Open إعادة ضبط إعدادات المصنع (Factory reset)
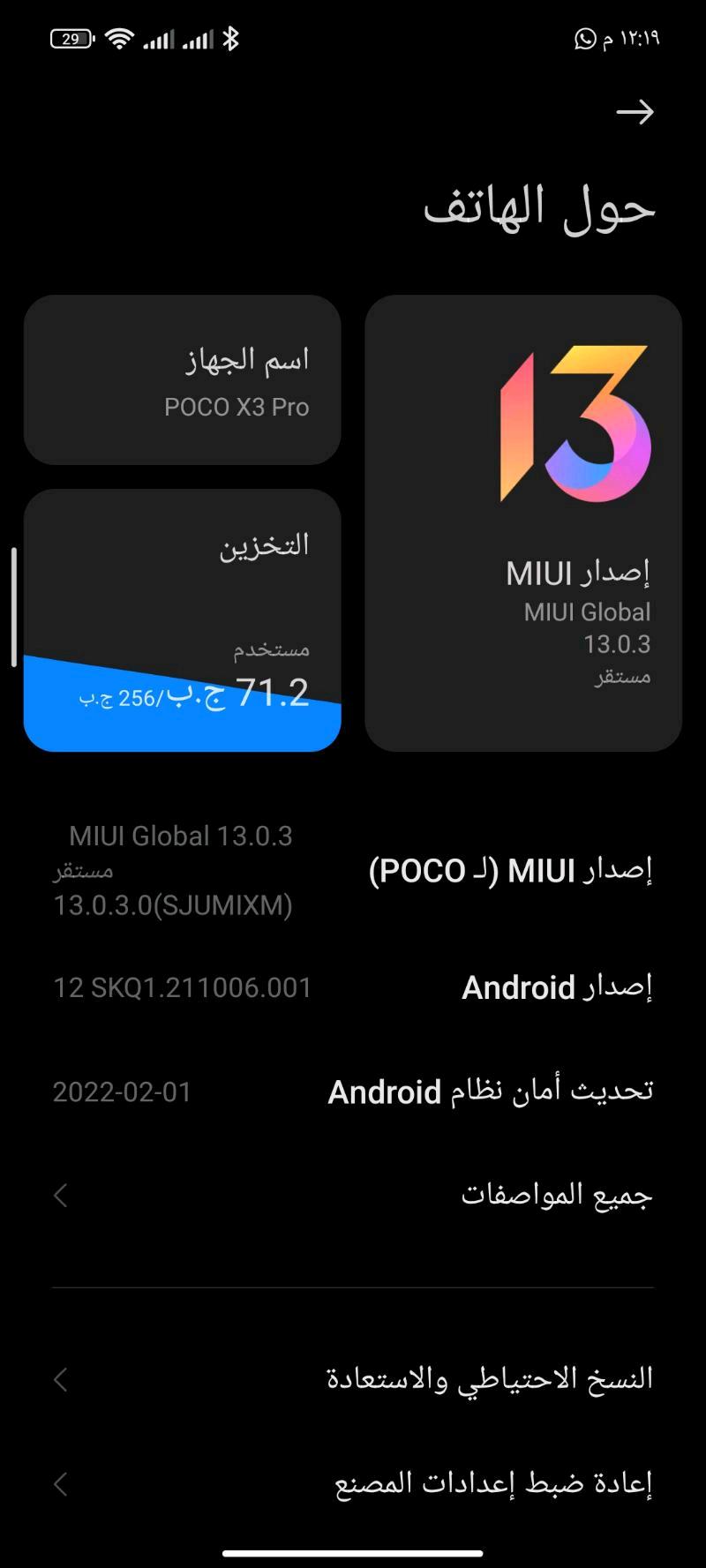 pos(353,1483)
